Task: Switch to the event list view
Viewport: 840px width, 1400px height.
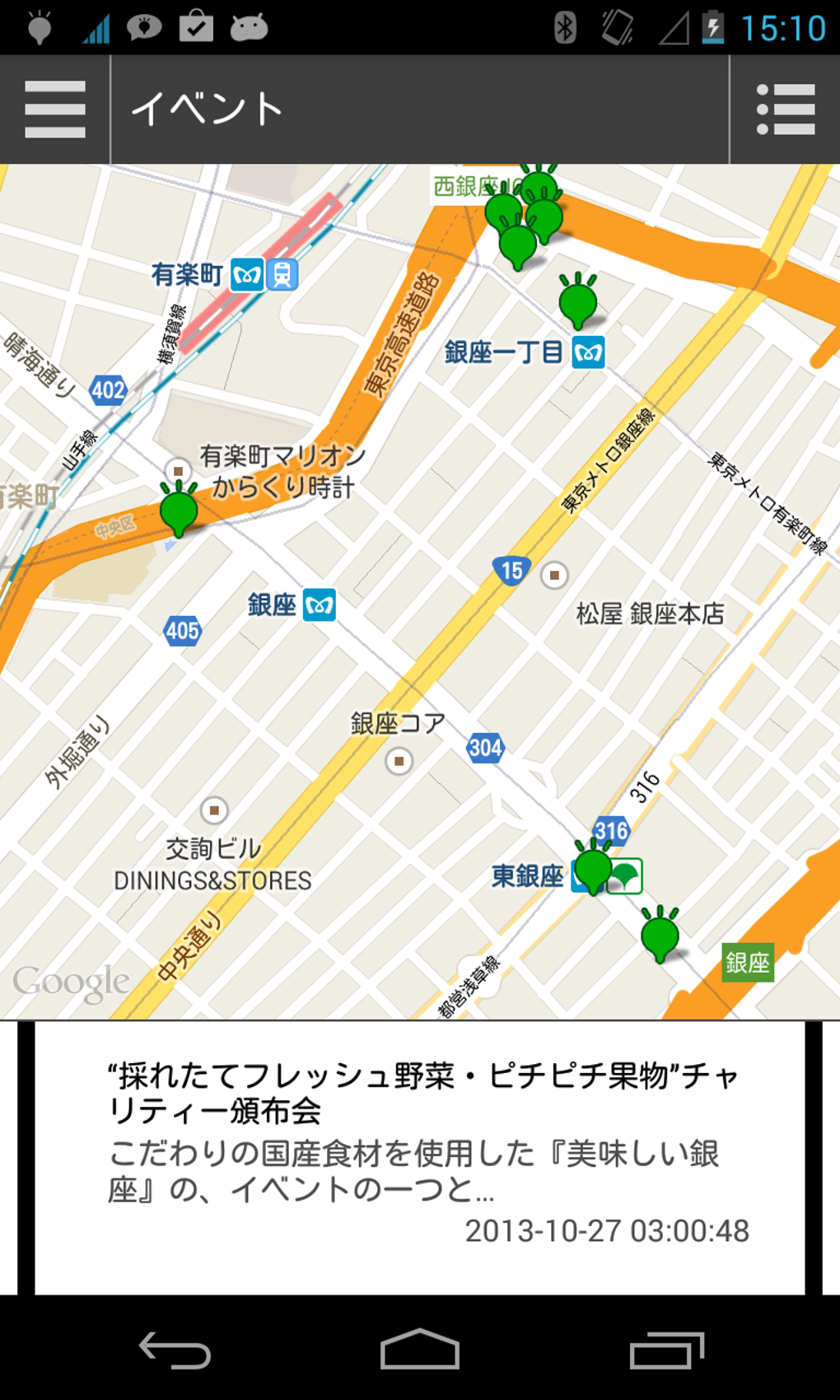Action: pos(785,110)
